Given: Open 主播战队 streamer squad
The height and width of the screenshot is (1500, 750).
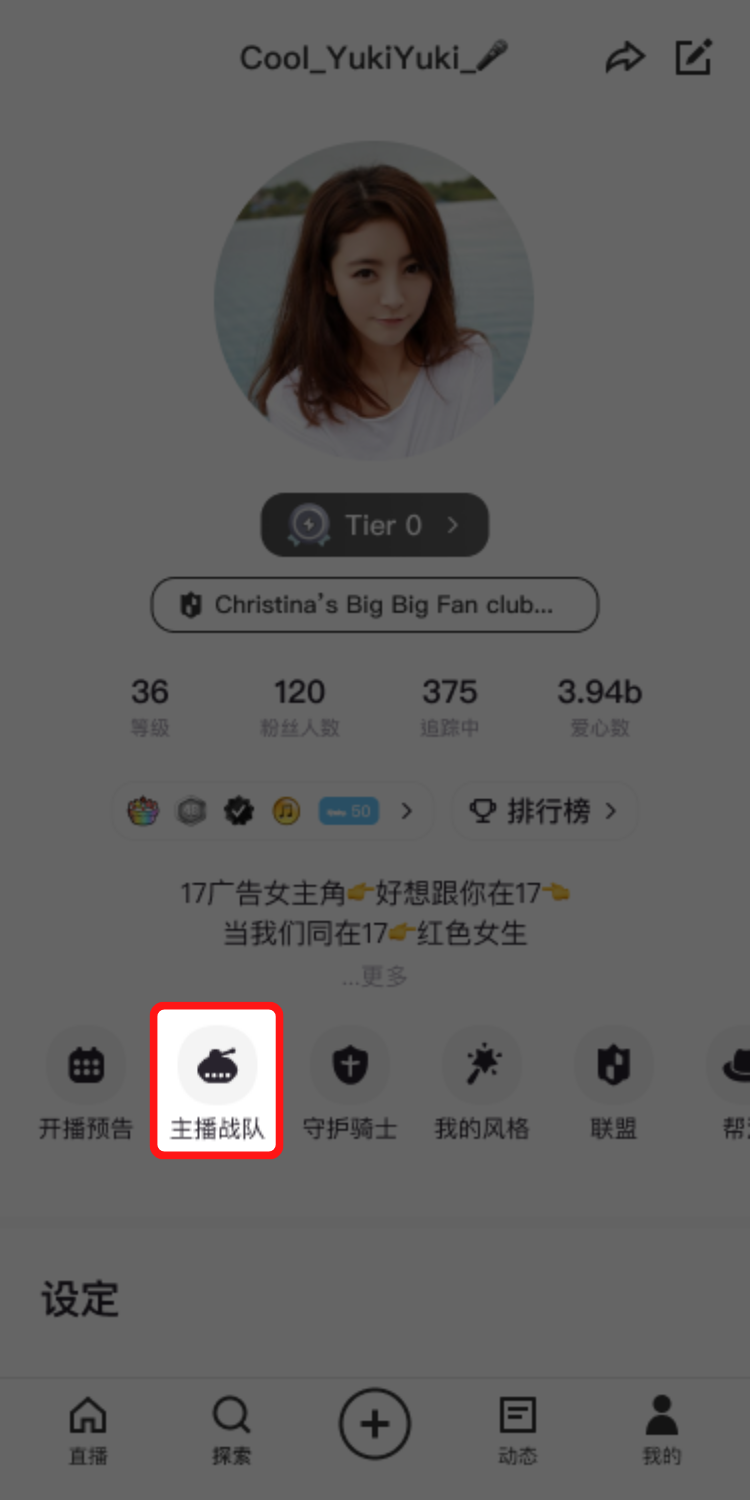Looking at the screenshot, I should 217,1084.
